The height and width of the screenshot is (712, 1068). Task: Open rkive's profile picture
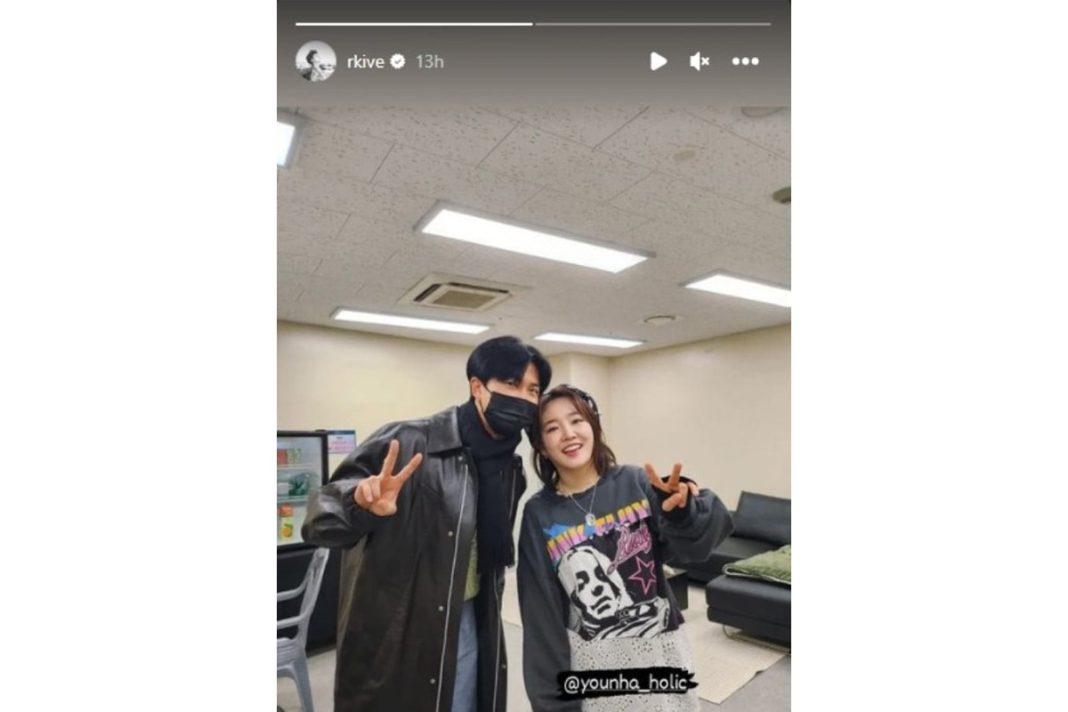coord(316,61)
